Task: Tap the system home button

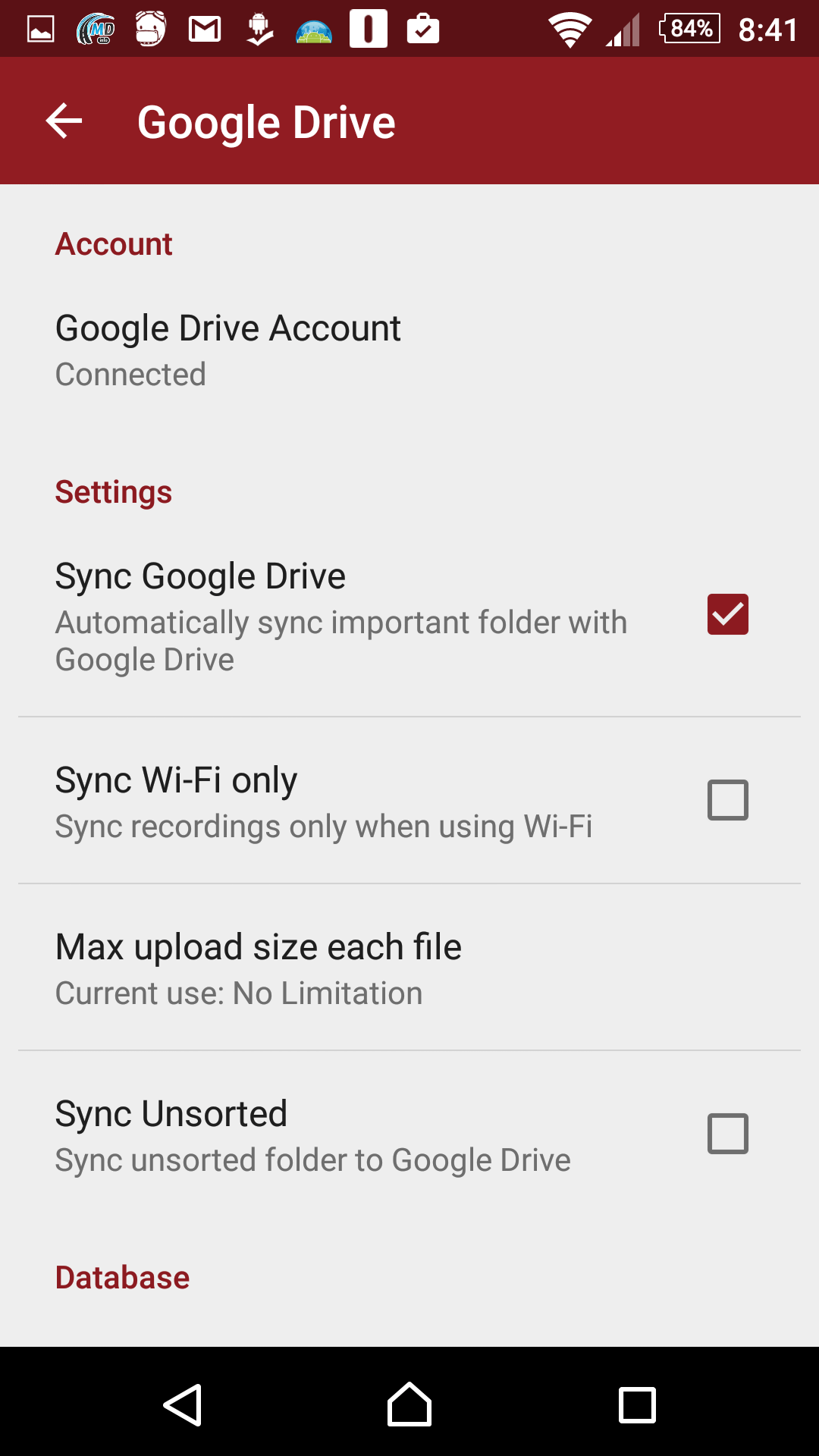Action: pos(409,1404)
